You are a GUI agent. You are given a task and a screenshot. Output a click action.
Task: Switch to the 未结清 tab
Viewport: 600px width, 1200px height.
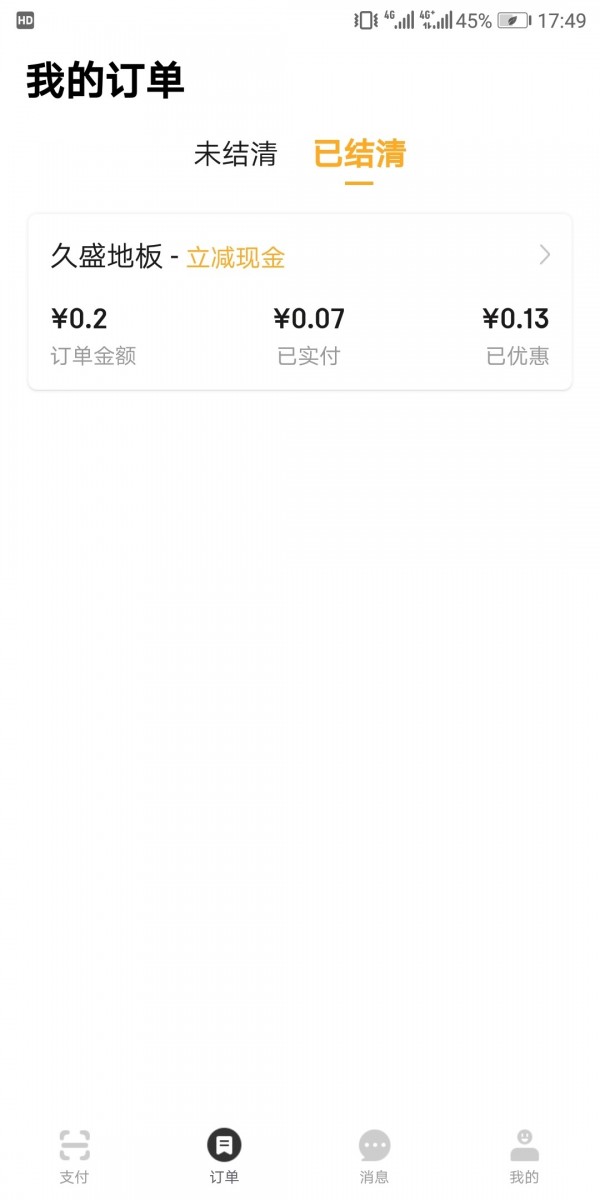235,154
